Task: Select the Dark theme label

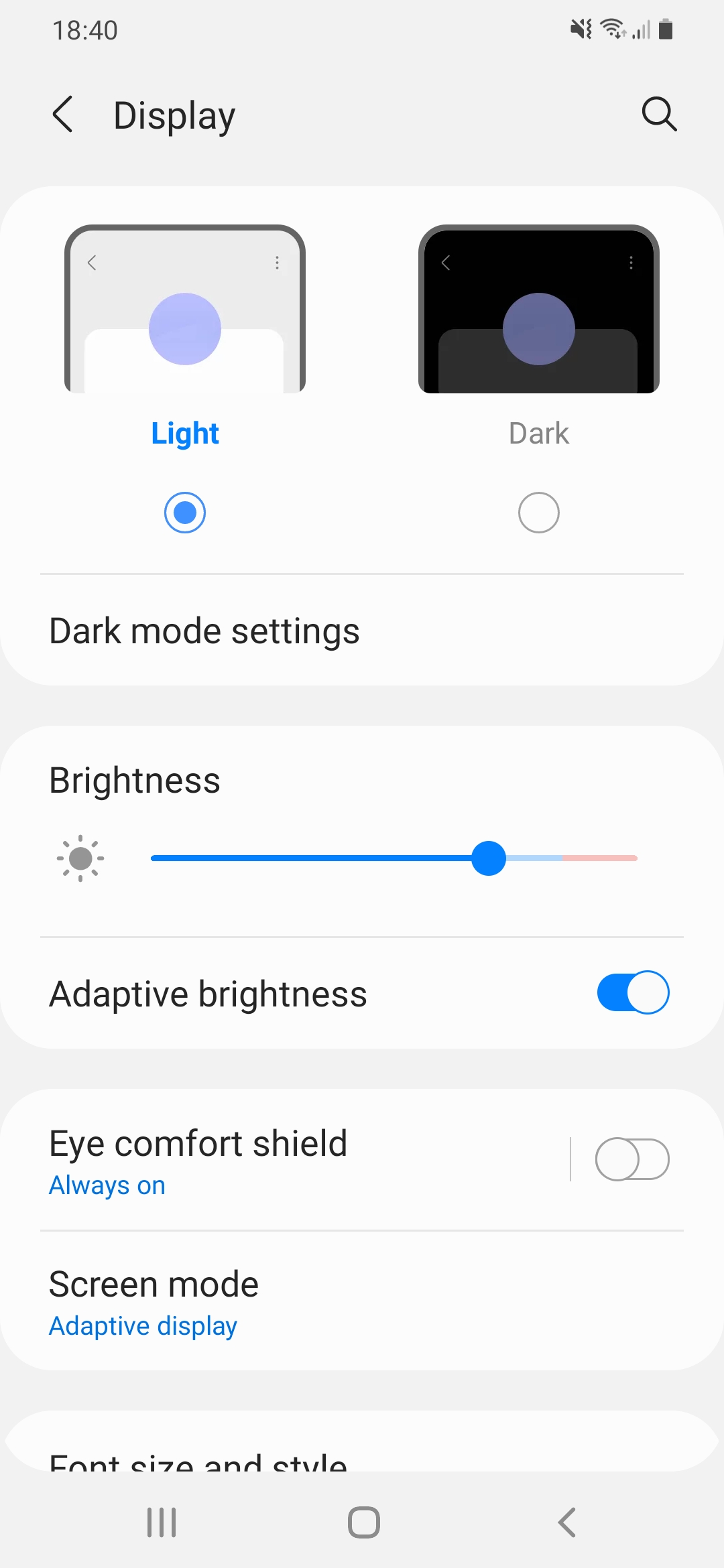Action: pyautogui.click(x=538, y=433)
